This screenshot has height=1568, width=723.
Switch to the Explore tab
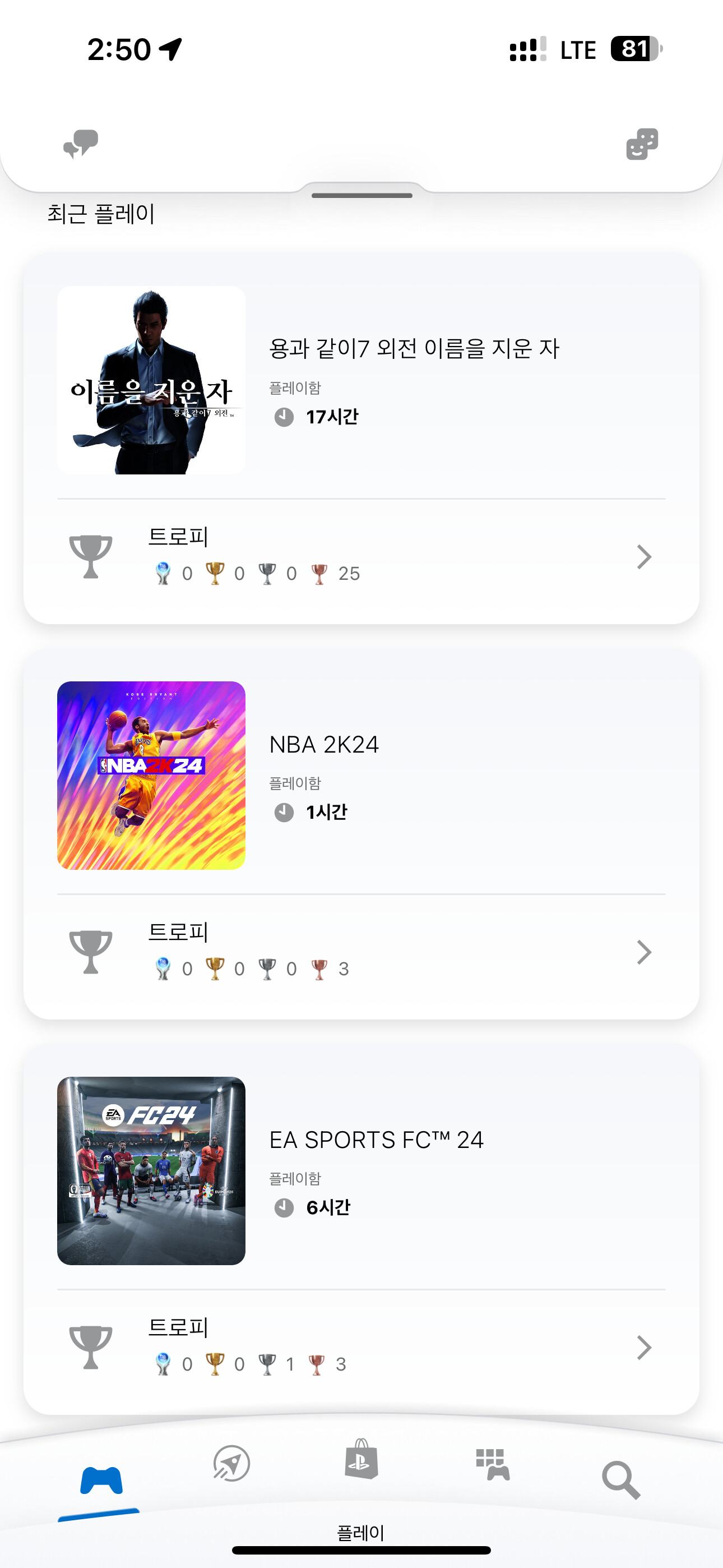point(231,1464)
